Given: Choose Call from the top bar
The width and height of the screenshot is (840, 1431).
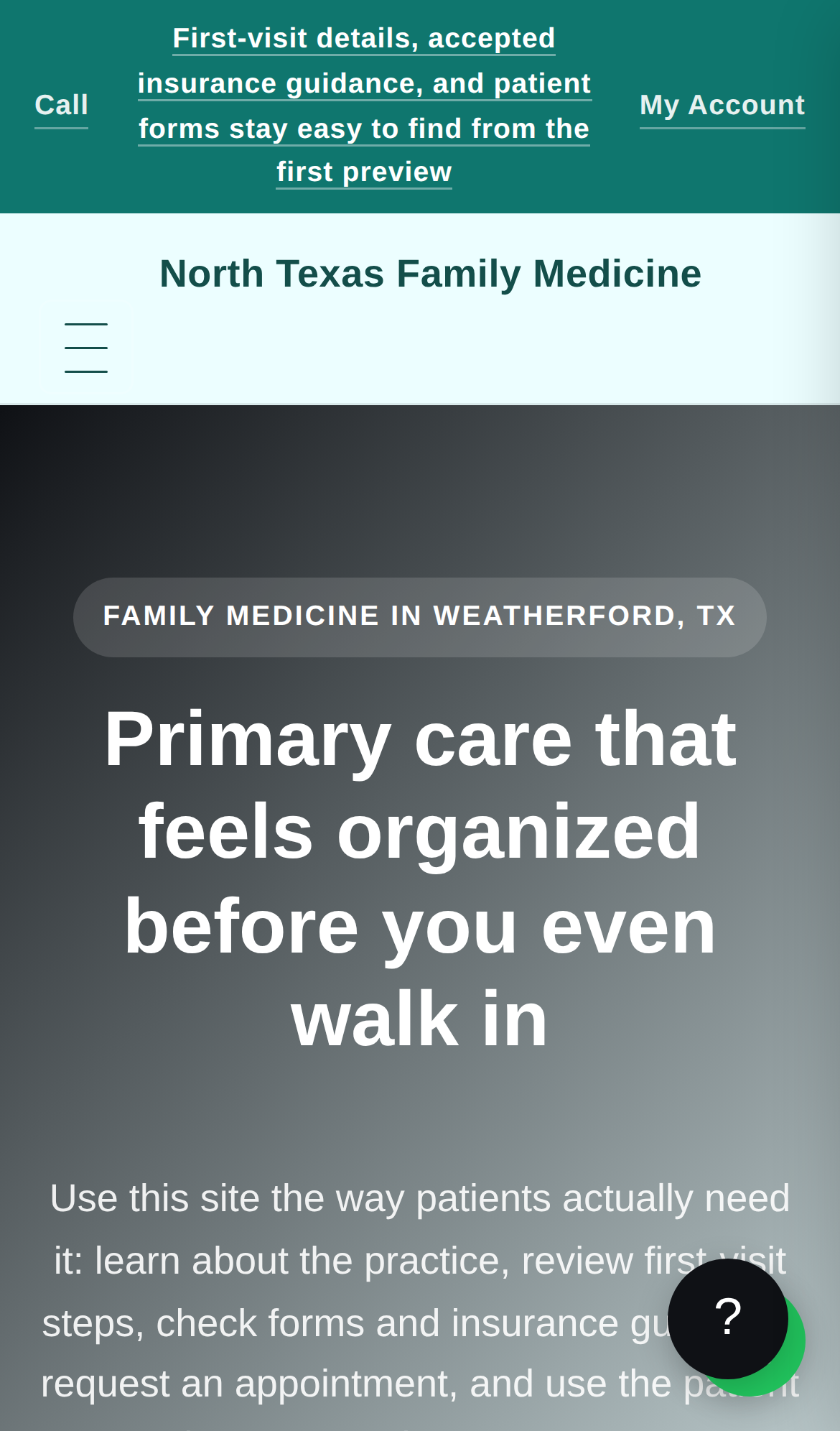Looking at the screenshot, I should tap(62, 104).
